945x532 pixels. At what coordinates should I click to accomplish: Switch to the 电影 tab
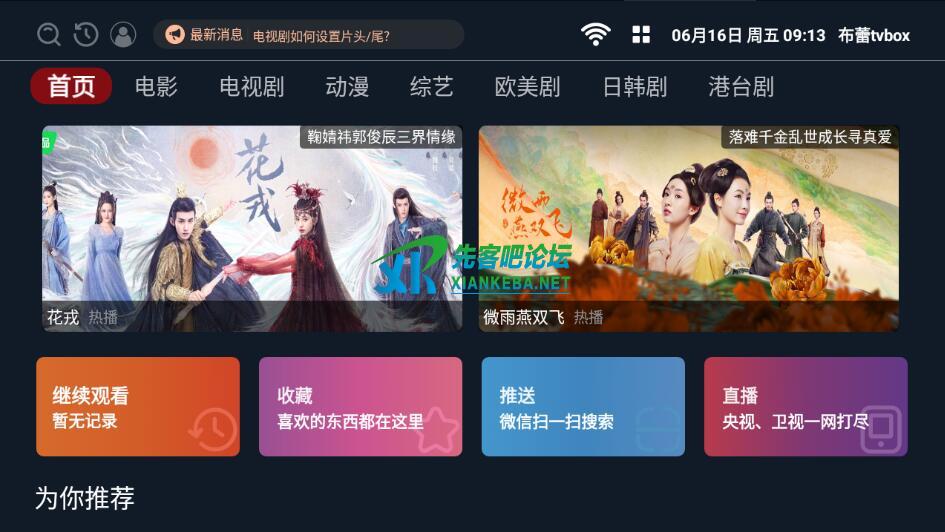pyautogui.click(x=156, y=87)
